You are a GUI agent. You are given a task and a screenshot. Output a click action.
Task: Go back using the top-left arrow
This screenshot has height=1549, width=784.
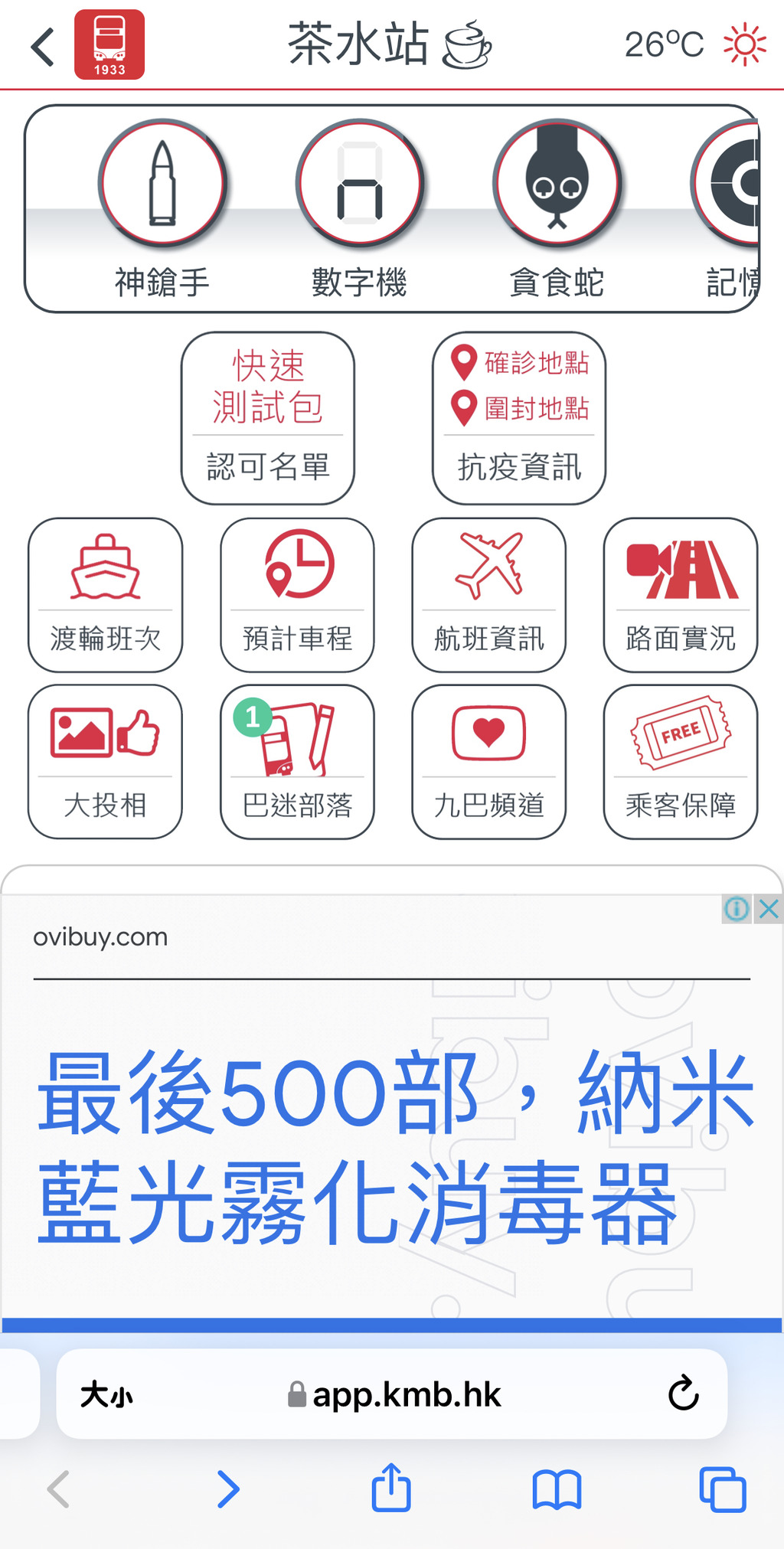44,47
